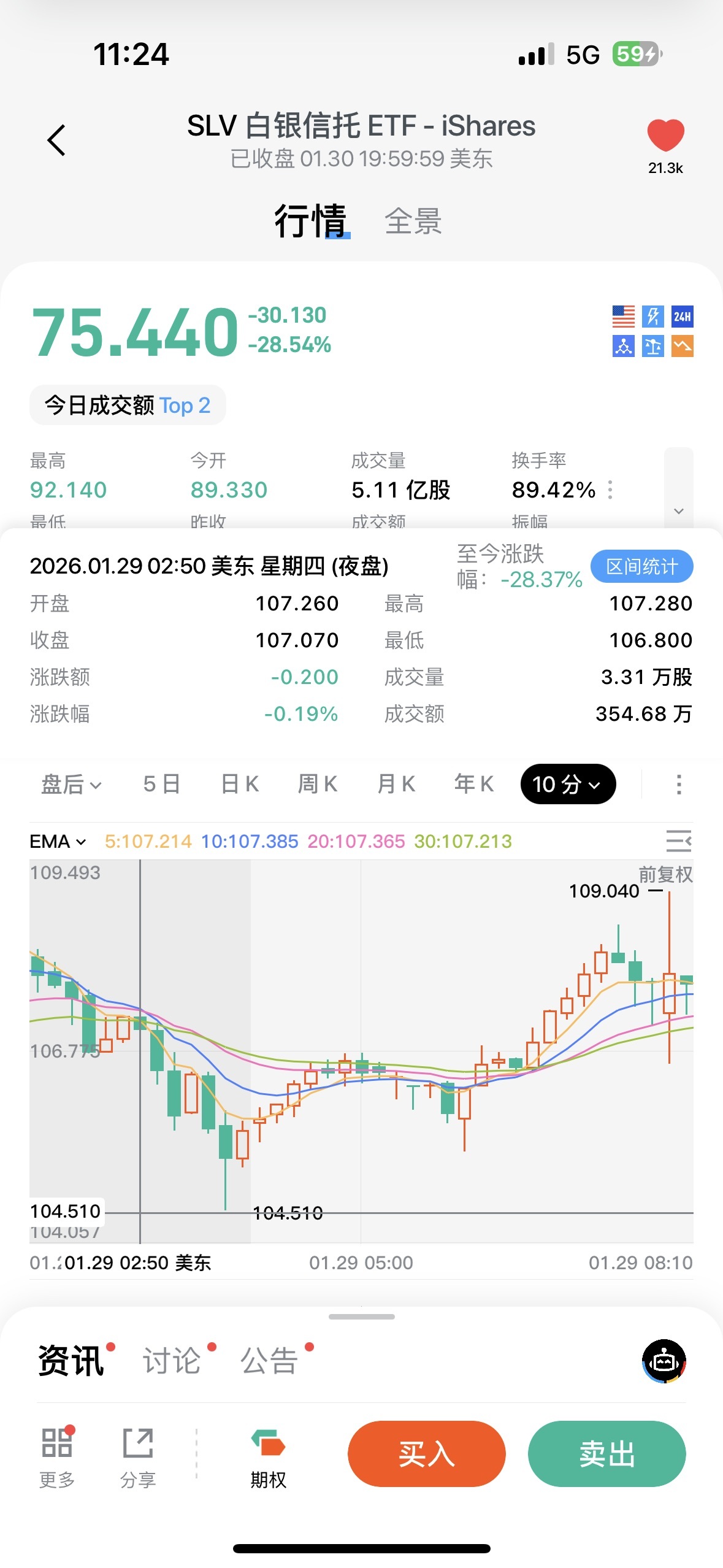Open chart settings three-dot menu

[x=678, y=784]
